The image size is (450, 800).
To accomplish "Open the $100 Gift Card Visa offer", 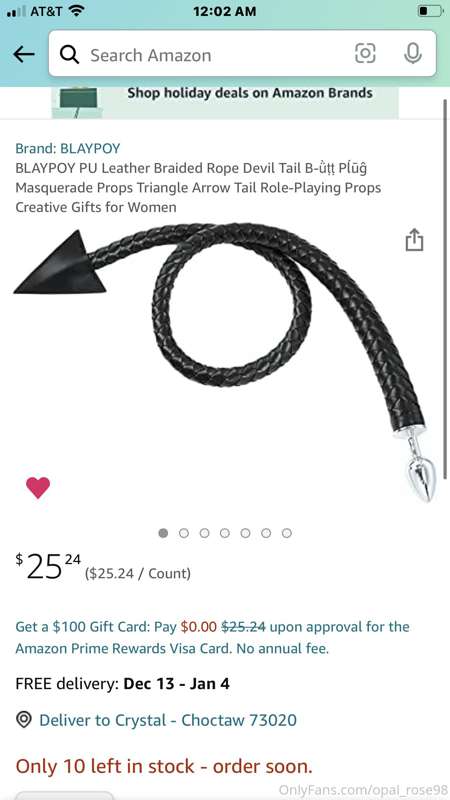I will [212, 637].
